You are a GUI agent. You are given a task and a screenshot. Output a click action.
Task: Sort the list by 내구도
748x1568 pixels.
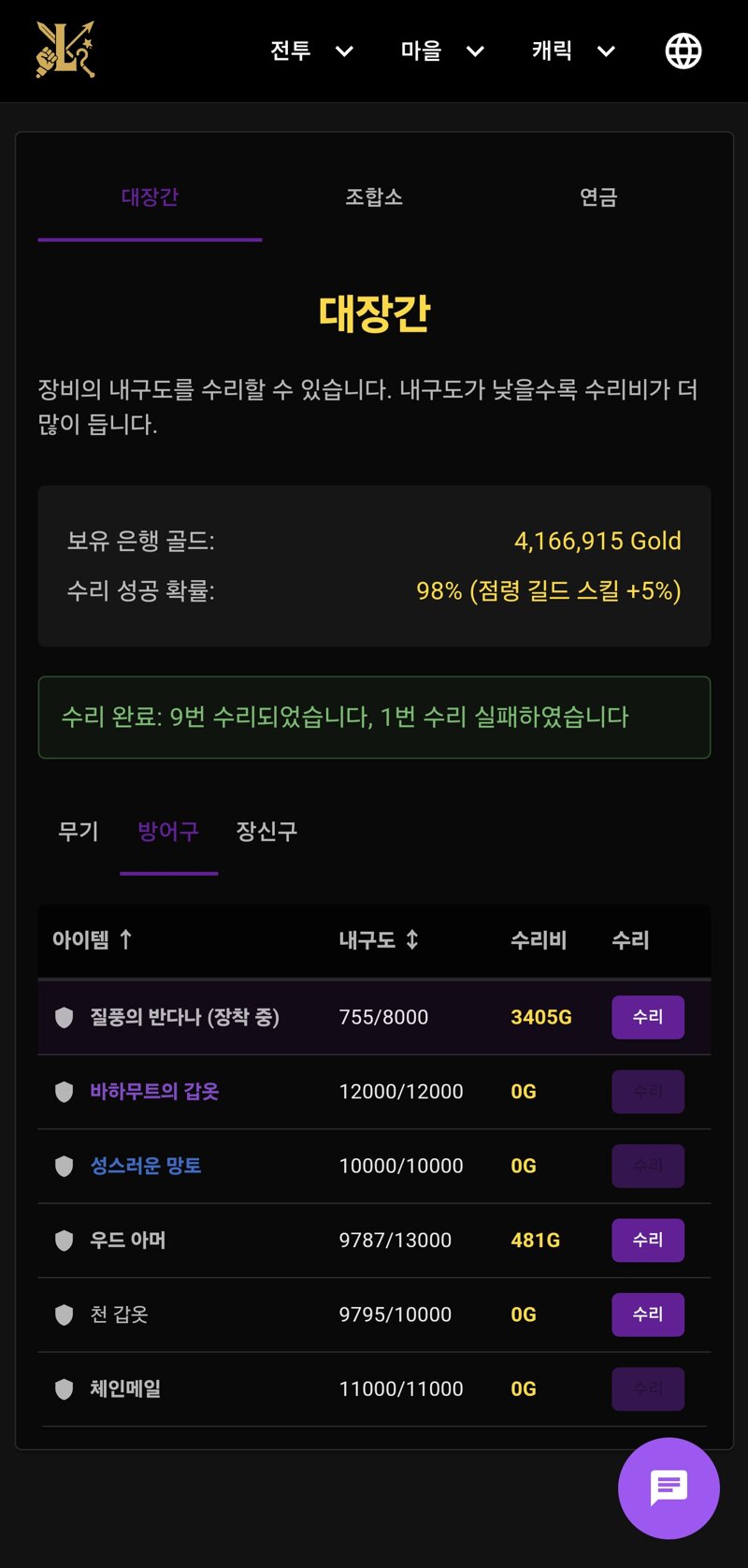click(379, 940)
